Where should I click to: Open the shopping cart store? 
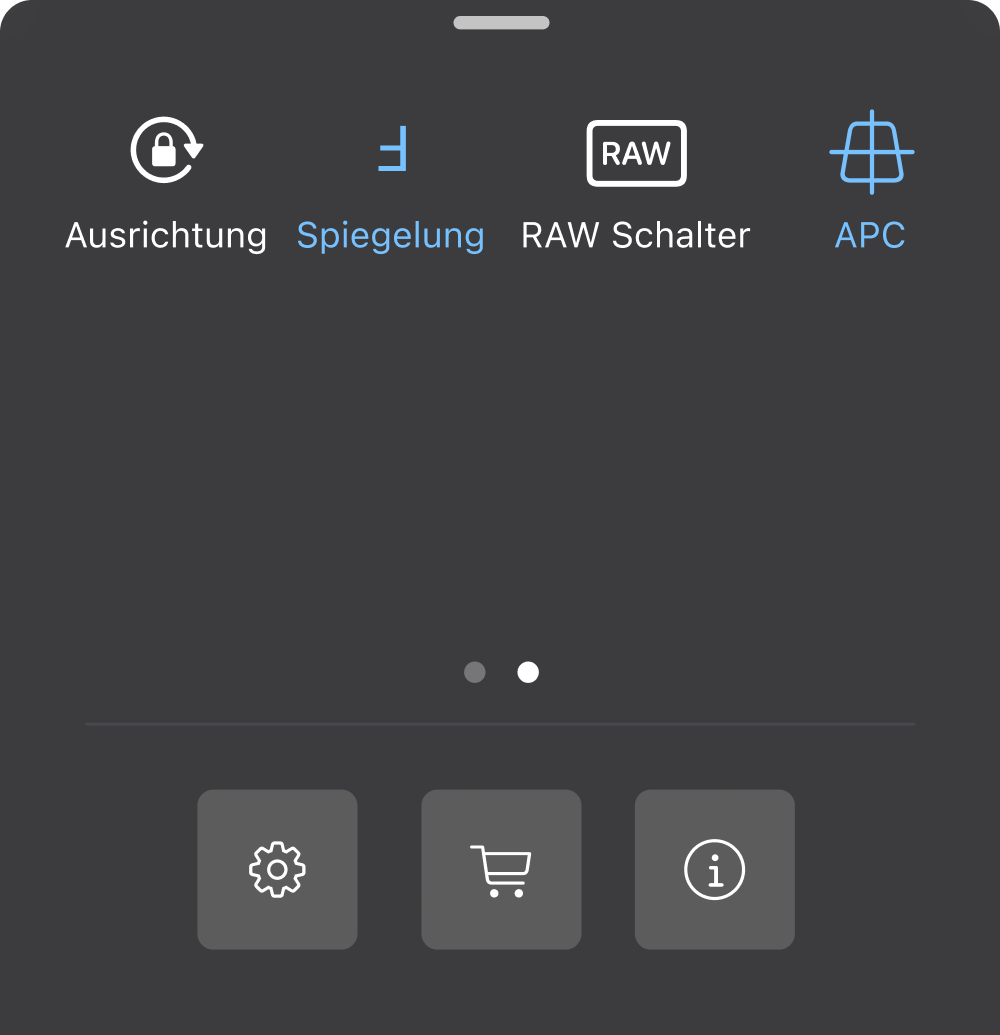[501, 869]
